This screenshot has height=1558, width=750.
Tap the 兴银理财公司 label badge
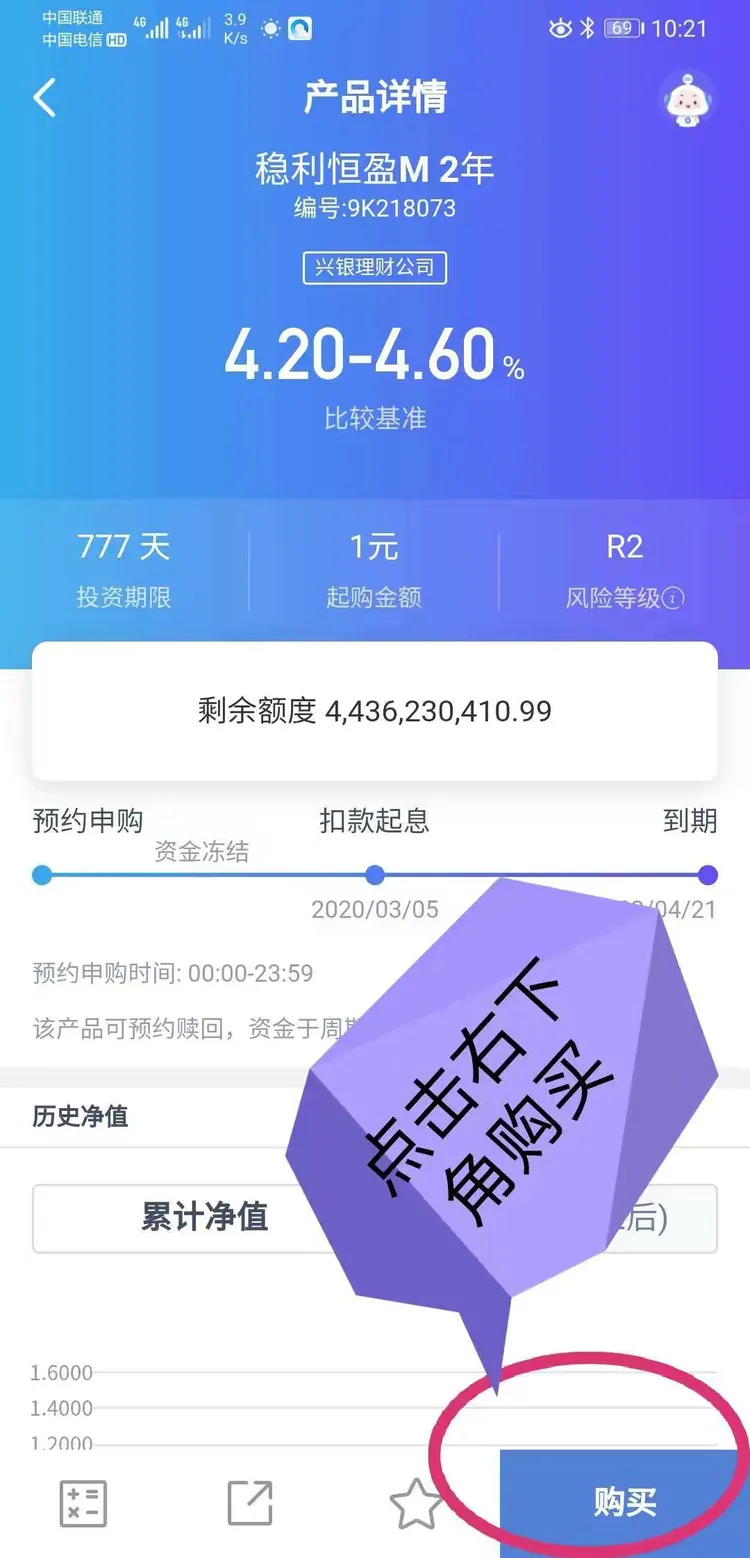375,268
